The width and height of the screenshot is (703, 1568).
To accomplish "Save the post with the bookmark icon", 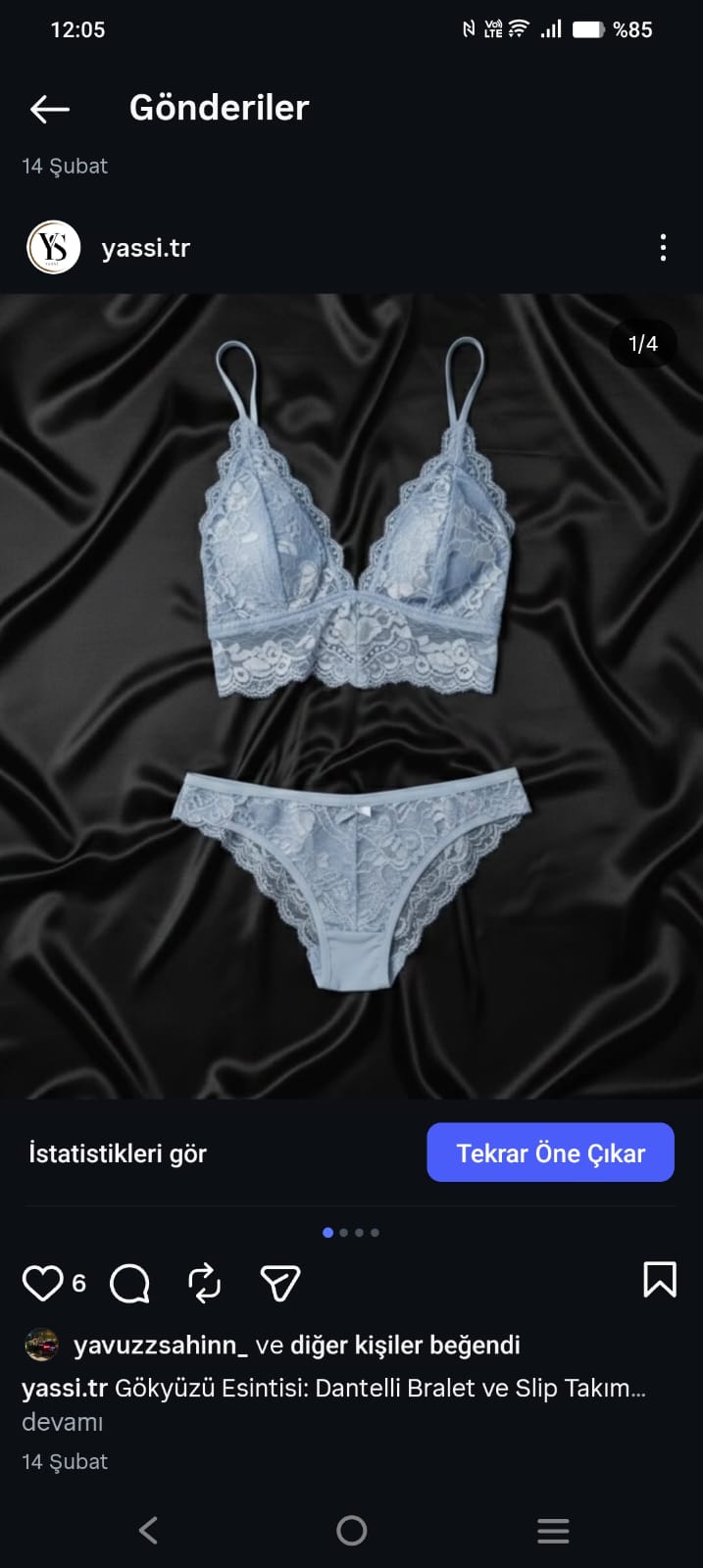I will tap(659, 1280).
